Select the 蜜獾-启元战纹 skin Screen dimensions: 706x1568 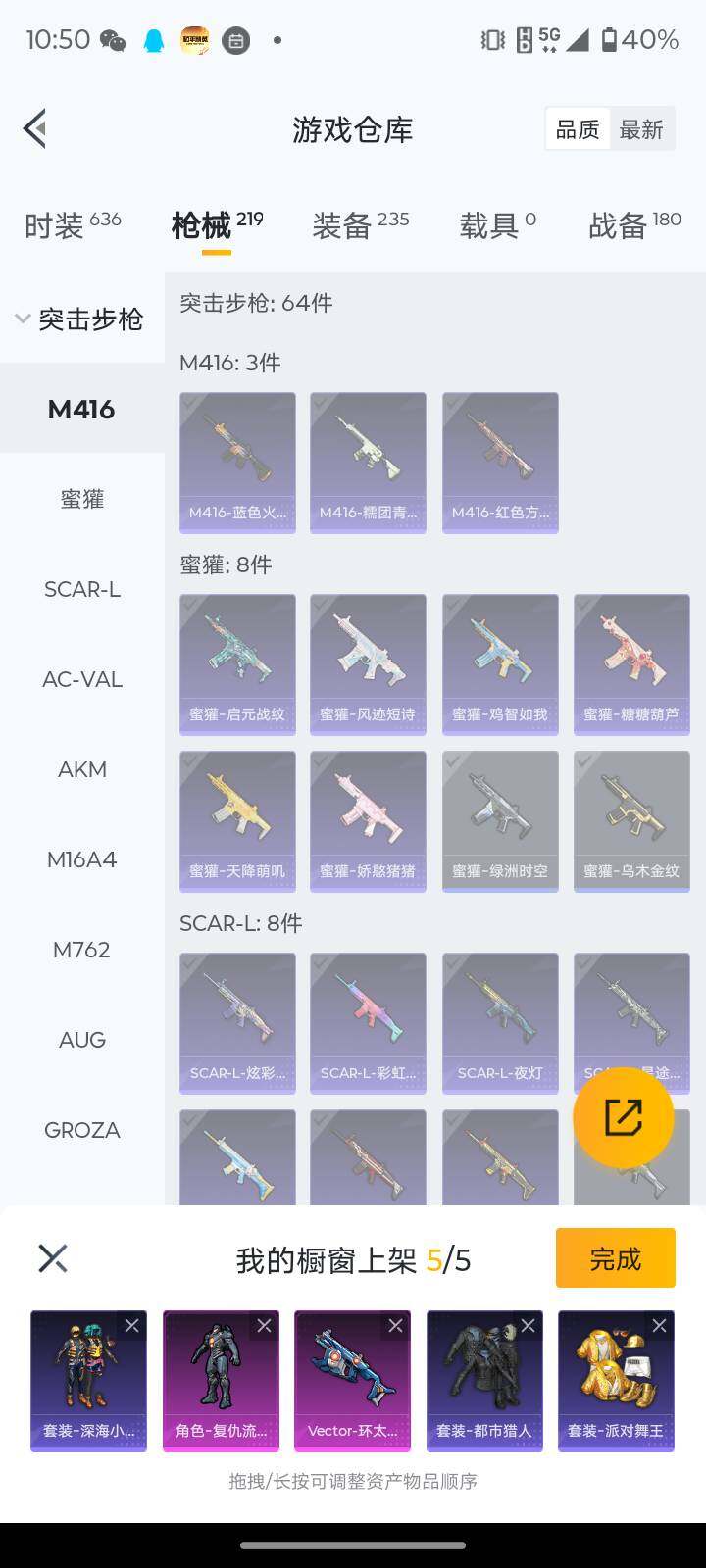pyautogui.click(x=237, y=663)
